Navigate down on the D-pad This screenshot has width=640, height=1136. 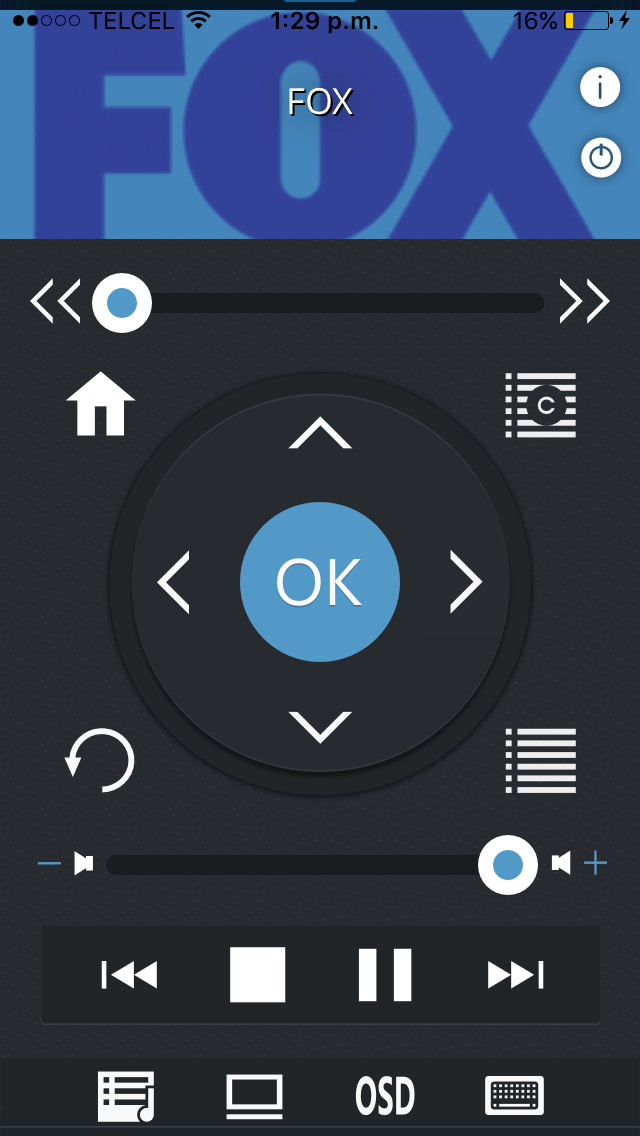(x=320, y=727)
